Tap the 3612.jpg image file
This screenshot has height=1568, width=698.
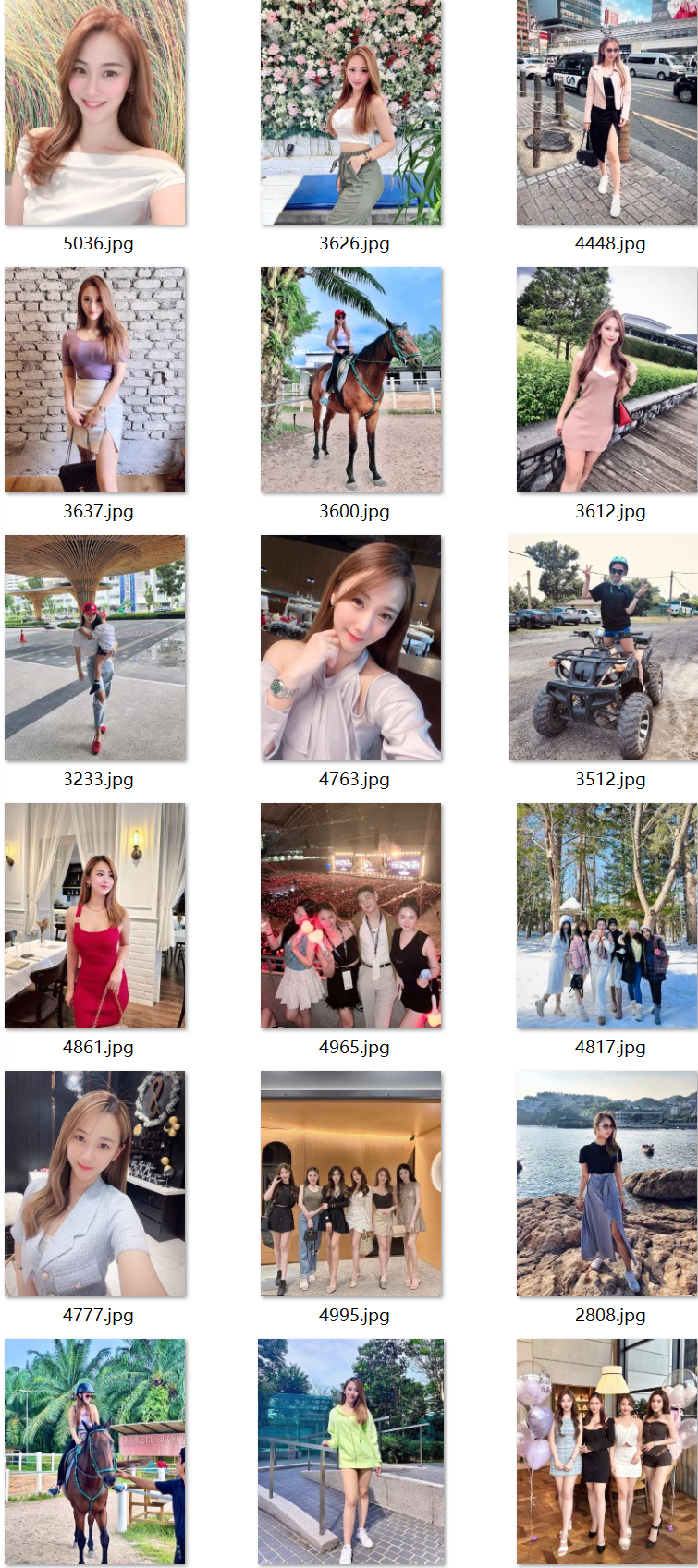(x=606, y=380)
